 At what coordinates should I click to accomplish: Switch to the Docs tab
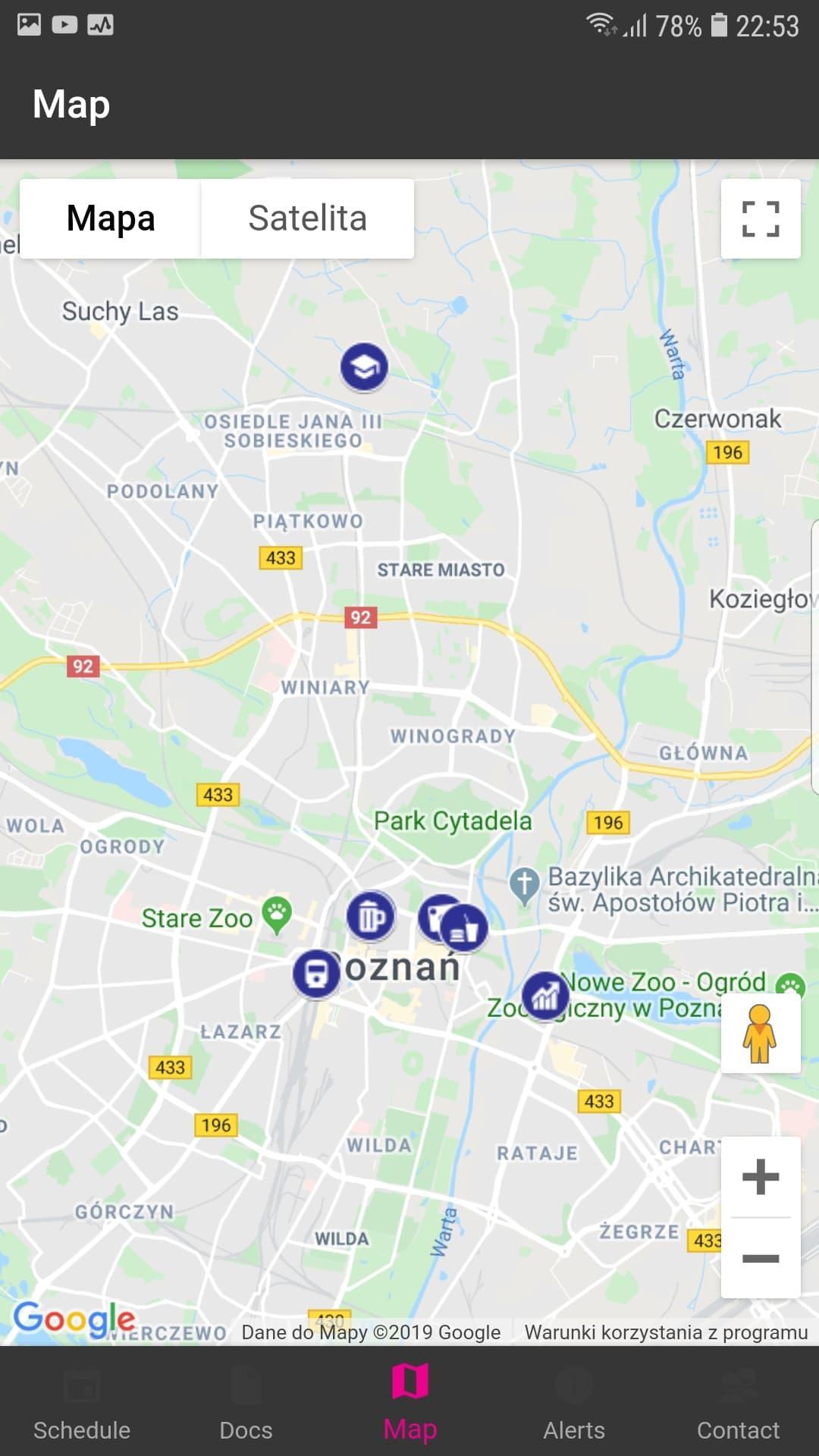[x=246, y=1409]
